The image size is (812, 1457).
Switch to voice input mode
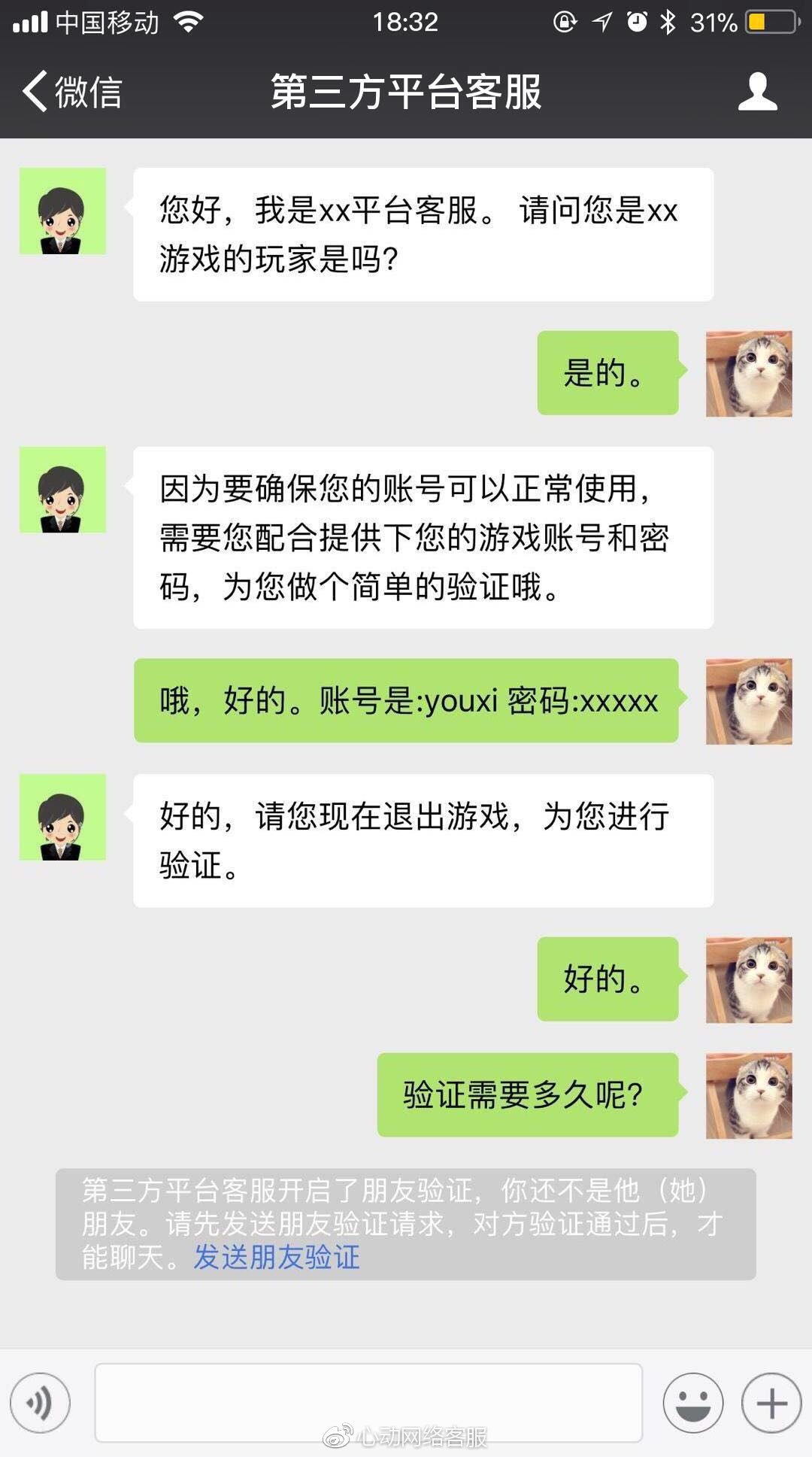(x=40, y=1403)
